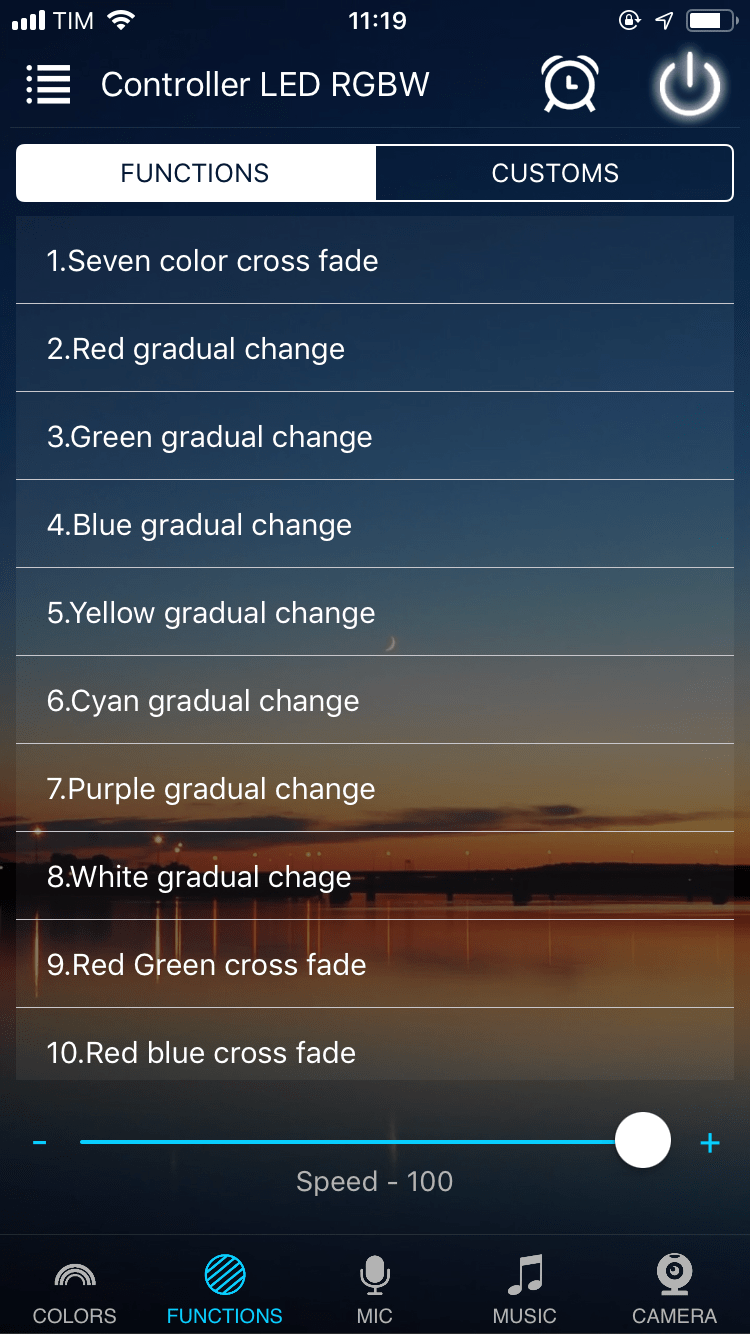Start Cyan gradual change

(x=375, y=701)
